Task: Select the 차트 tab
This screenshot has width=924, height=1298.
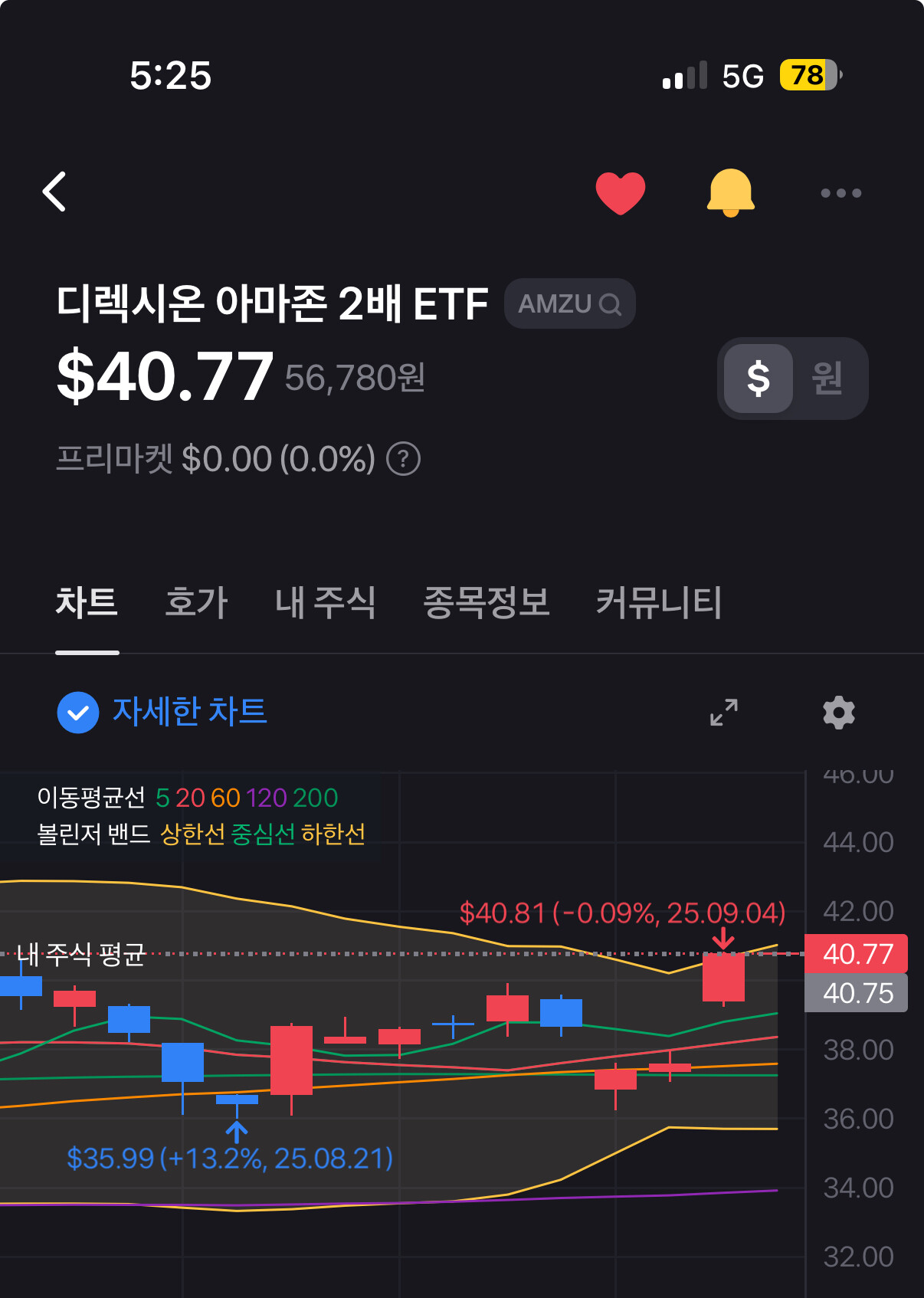Action: point(87,602)
